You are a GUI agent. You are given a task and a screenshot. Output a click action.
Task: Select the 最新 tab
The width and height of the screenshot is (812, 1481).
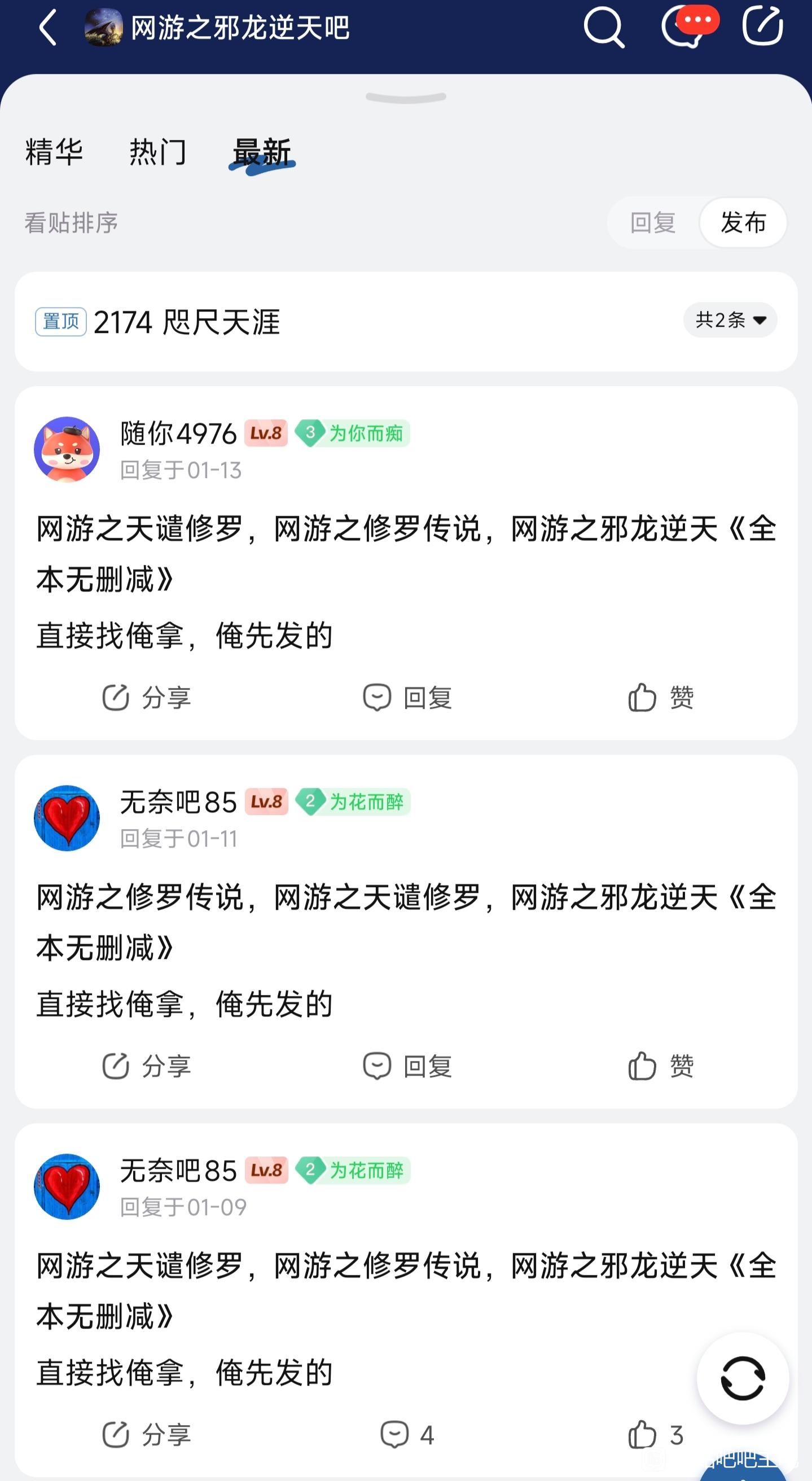262,154
